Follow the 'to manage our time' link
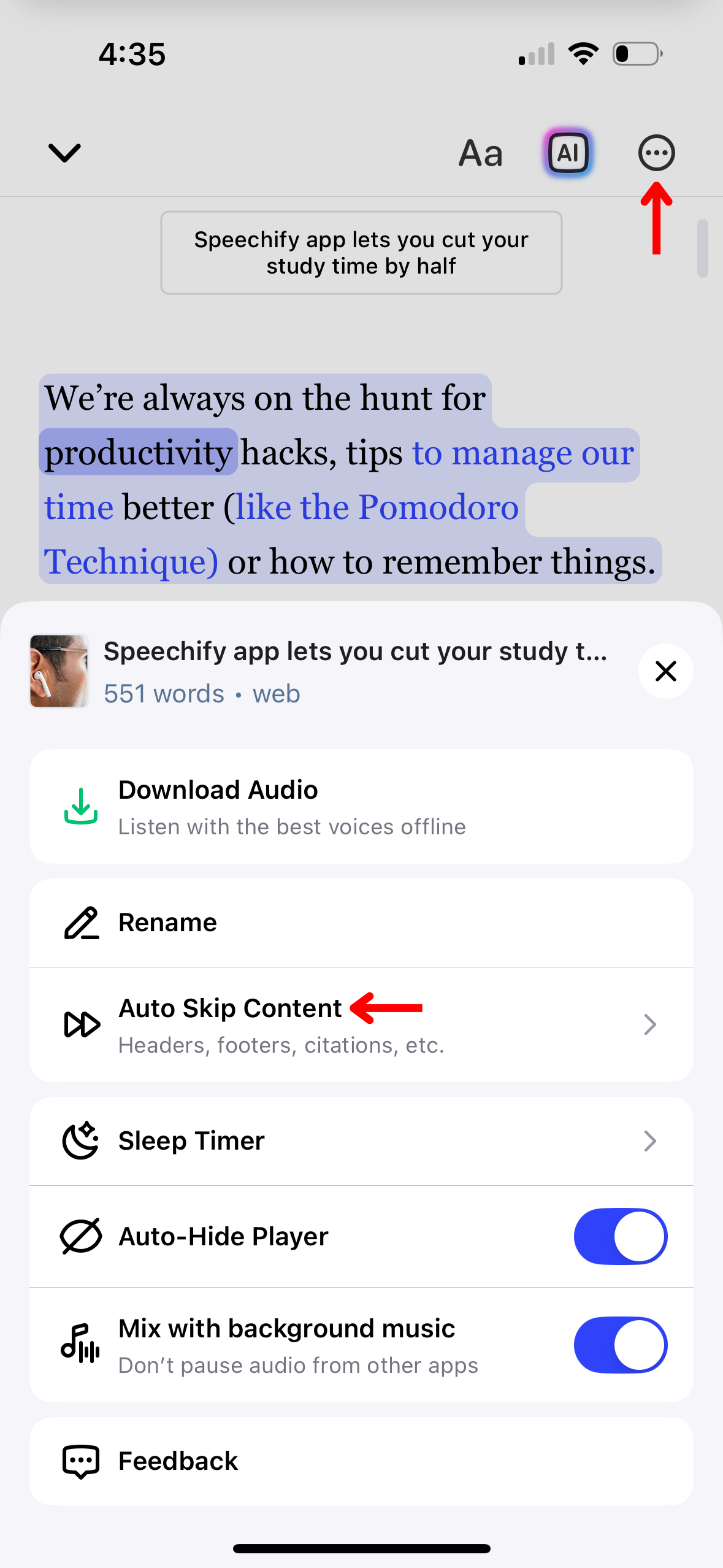The width and height of the screenshot is (723, 1568). coord(522,454)
